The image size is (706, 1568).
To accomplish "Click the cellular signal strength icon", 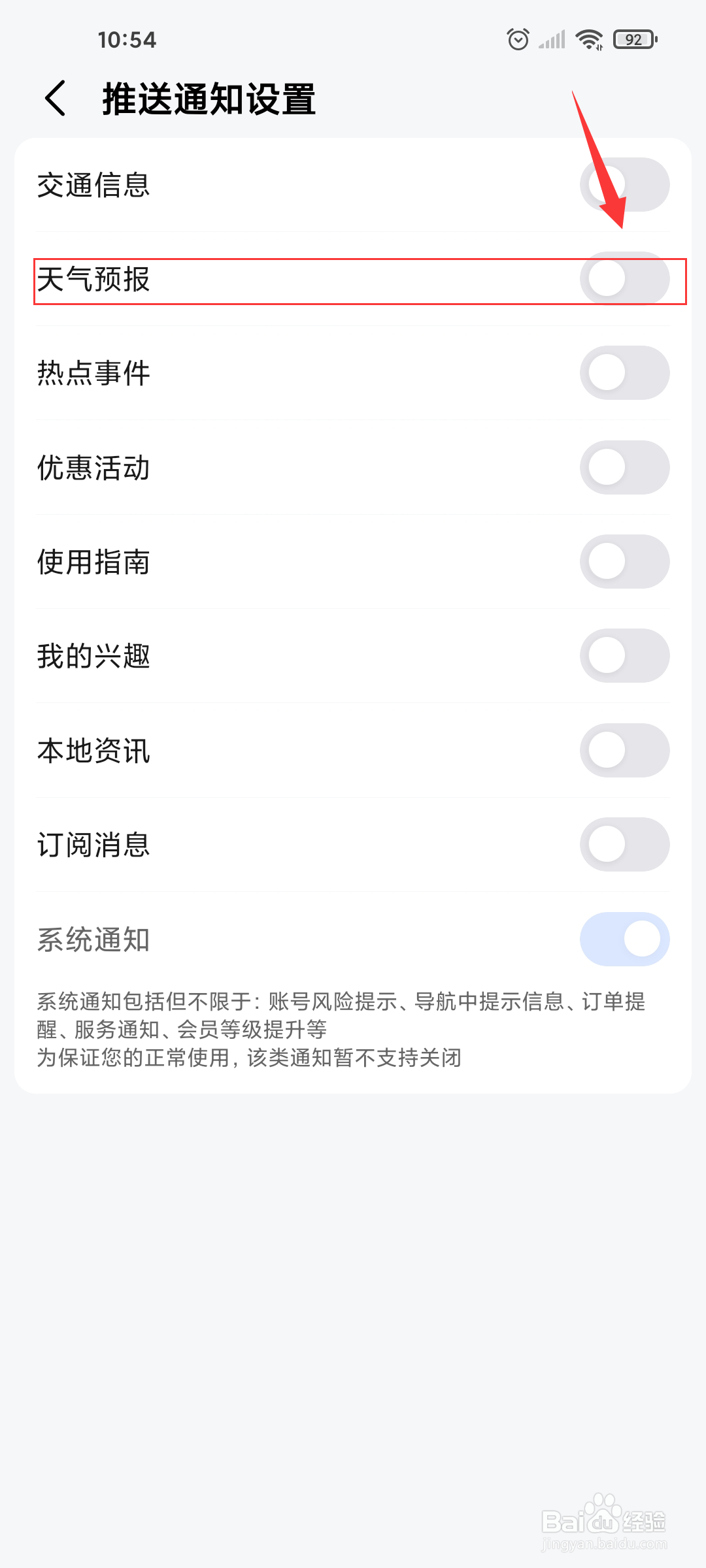I will pyautogui.click(x=551, y=39).
